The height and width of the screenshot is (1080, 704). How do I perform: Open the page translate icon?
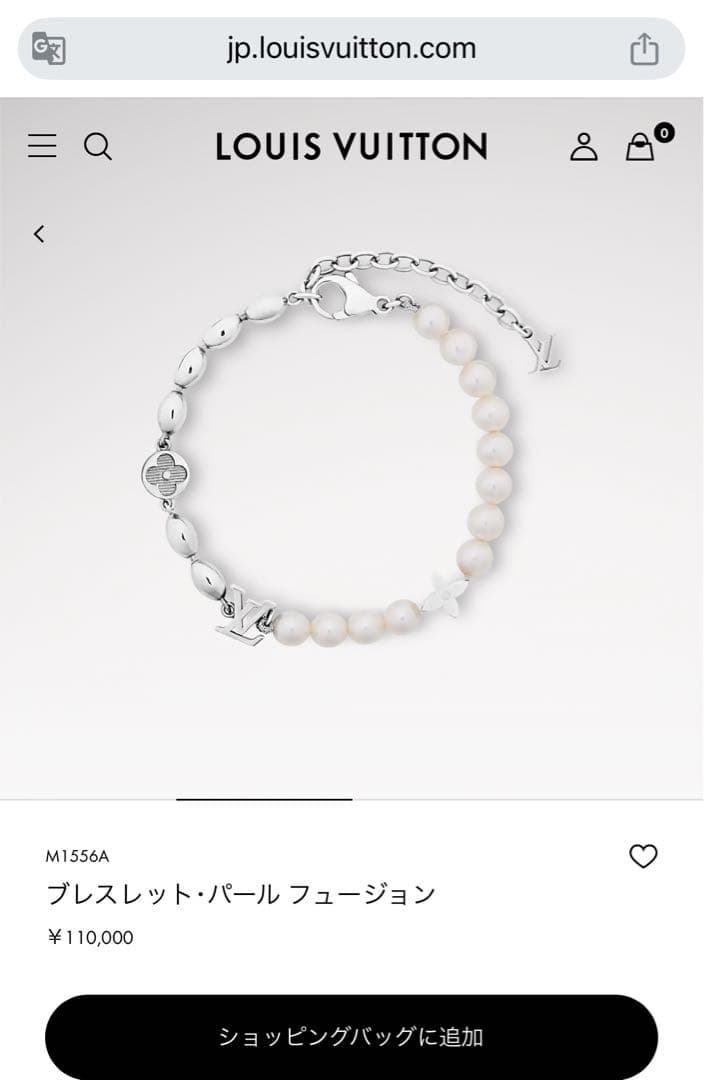pos(48,48)
